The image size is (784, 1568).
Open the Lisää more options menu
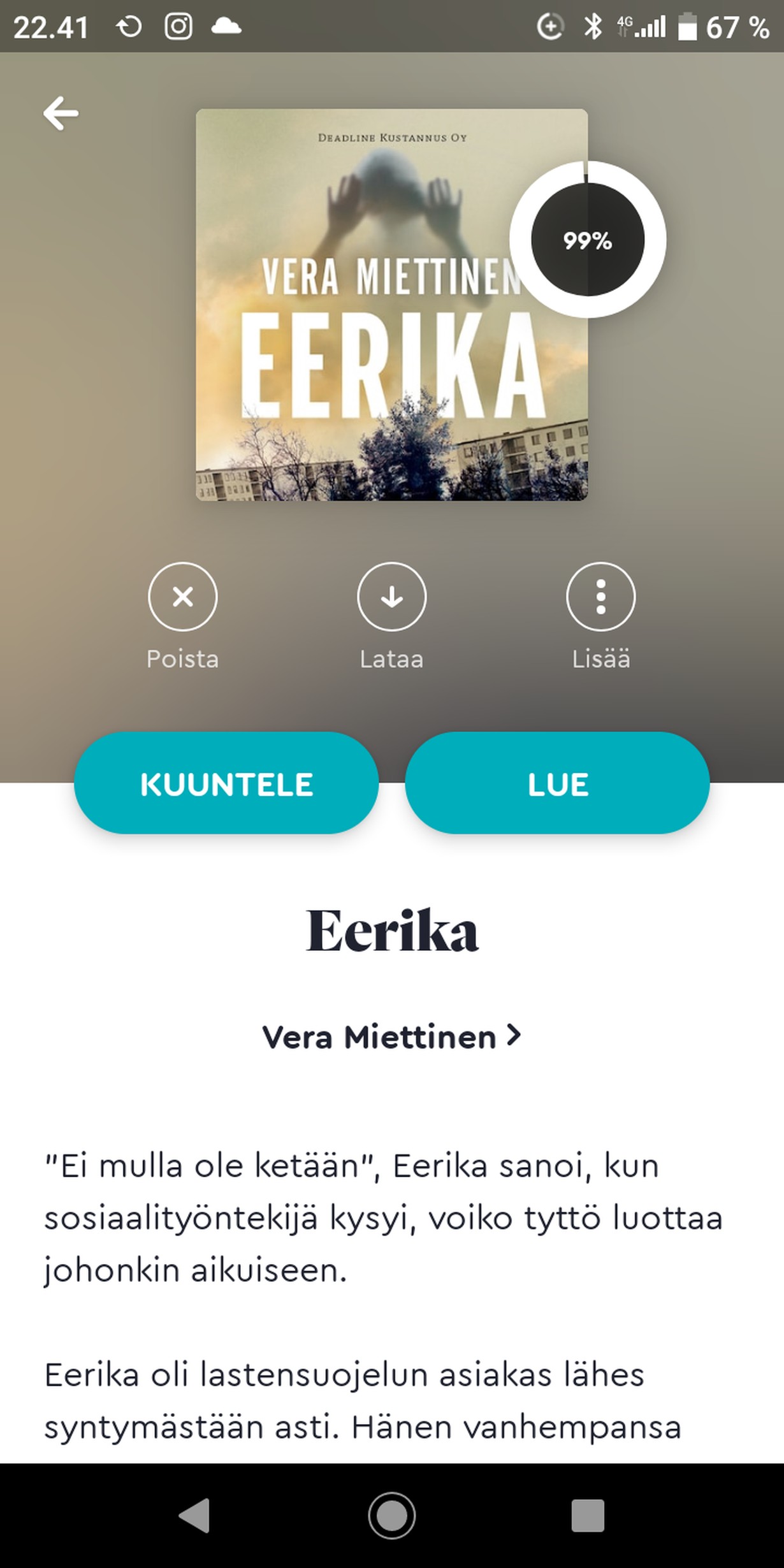click(x=600, y=597)
